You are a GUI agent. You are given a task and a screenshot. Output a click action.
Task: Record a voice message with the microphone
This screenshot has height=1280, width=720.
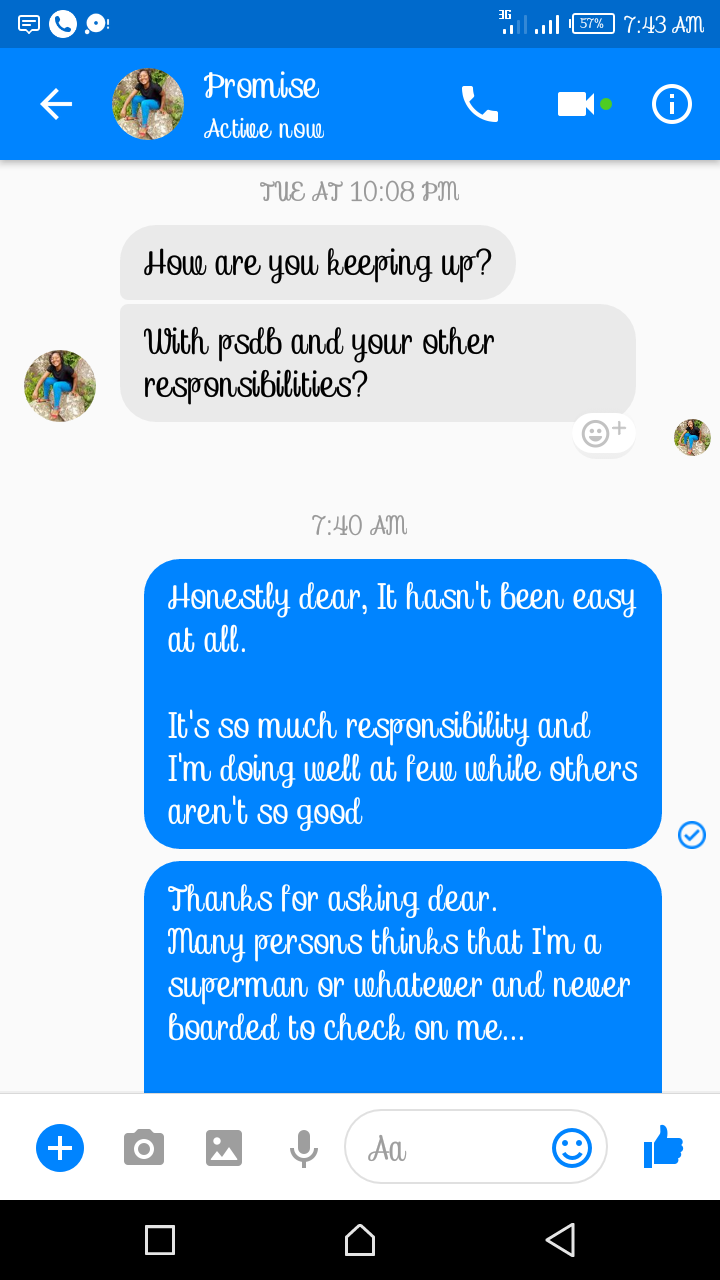(x=303, y=1148)
